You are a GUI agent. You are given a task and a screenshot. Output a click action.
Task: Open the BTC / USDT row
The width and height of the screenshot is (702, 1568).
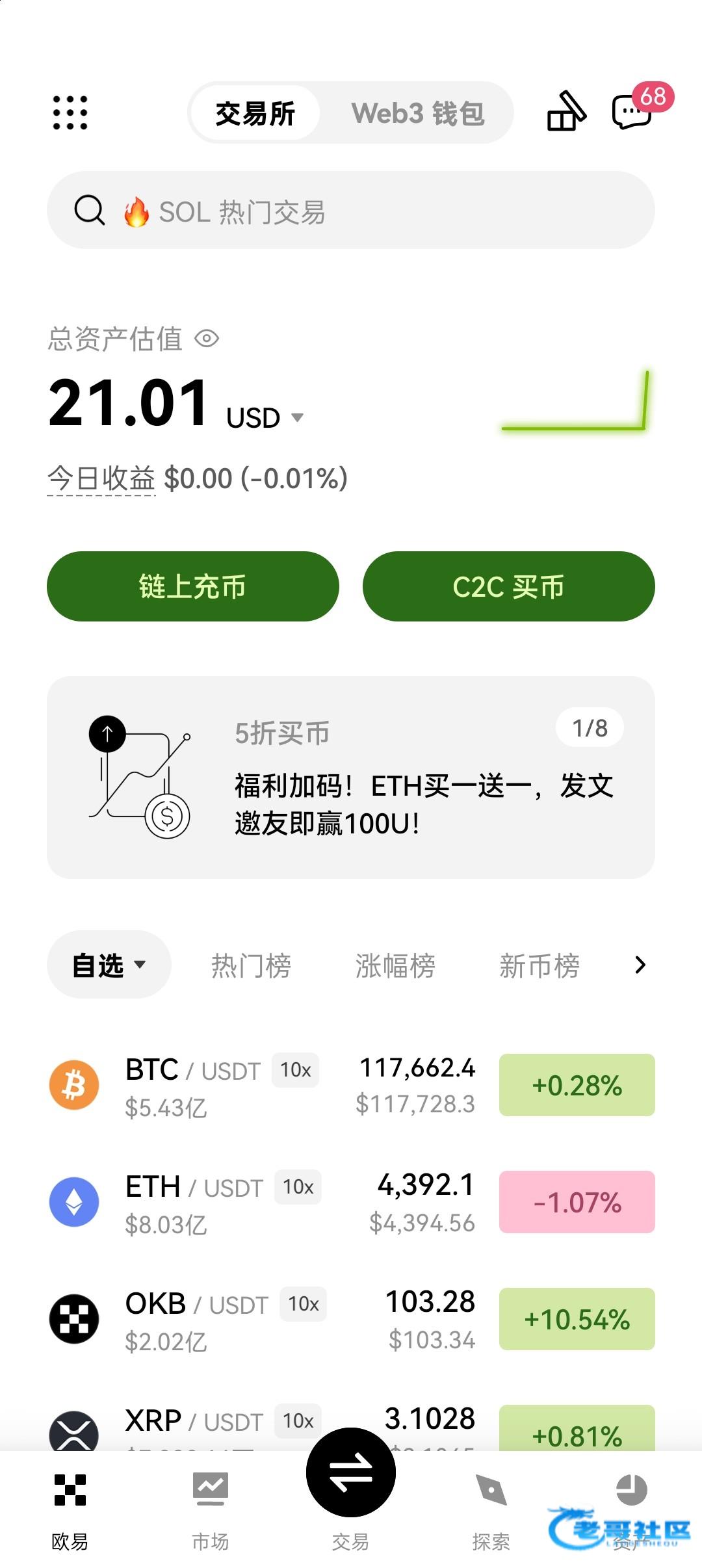[351, 1085]
